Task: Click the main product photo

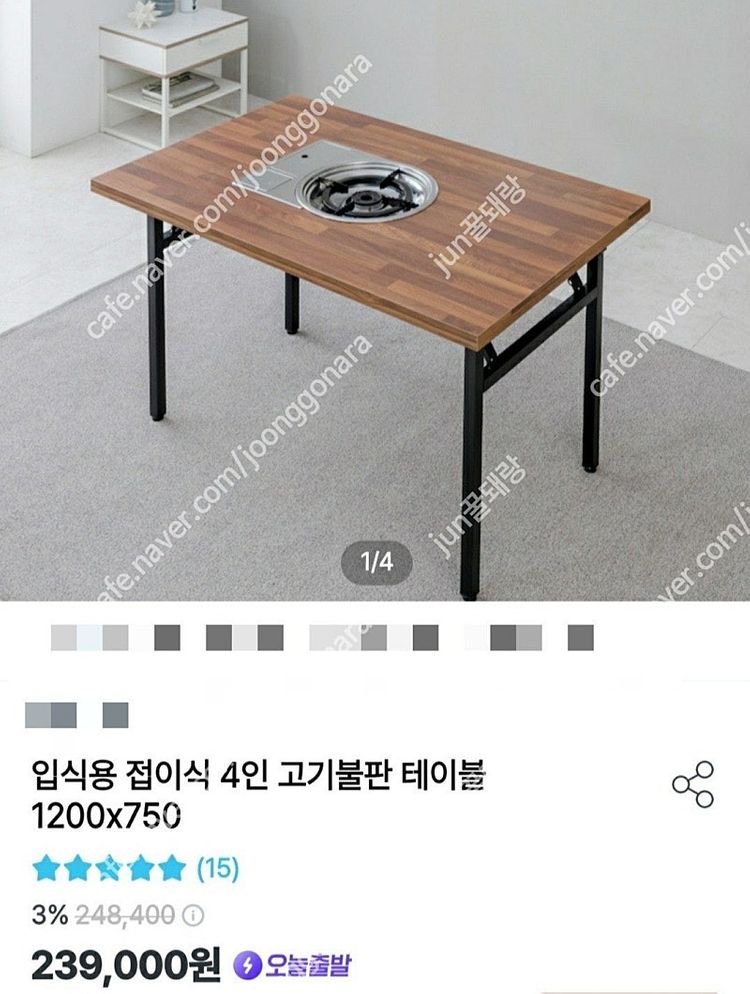Action: coord(375,300)
